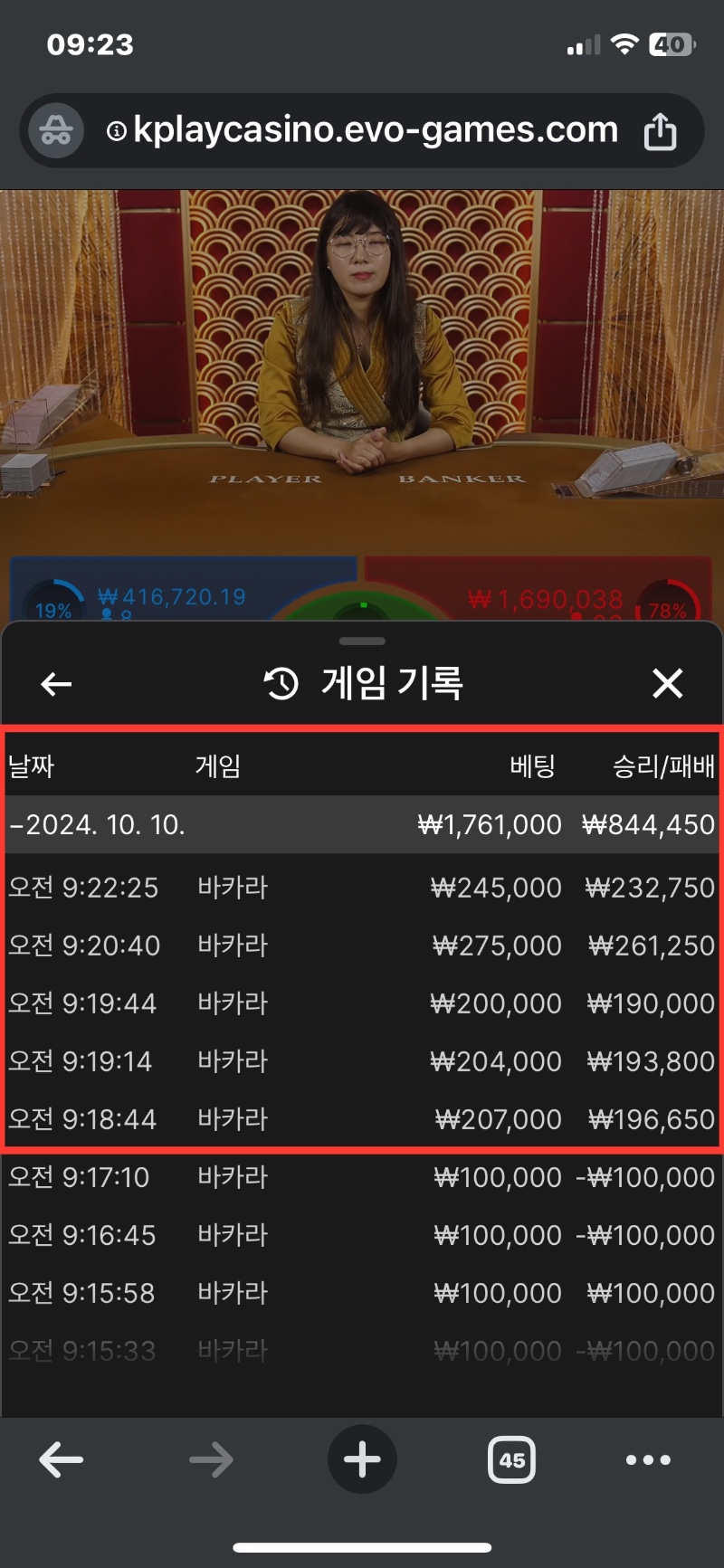Go back from the game history panel
Viewport: 724px width, 1568px height.
click(56, 684)
